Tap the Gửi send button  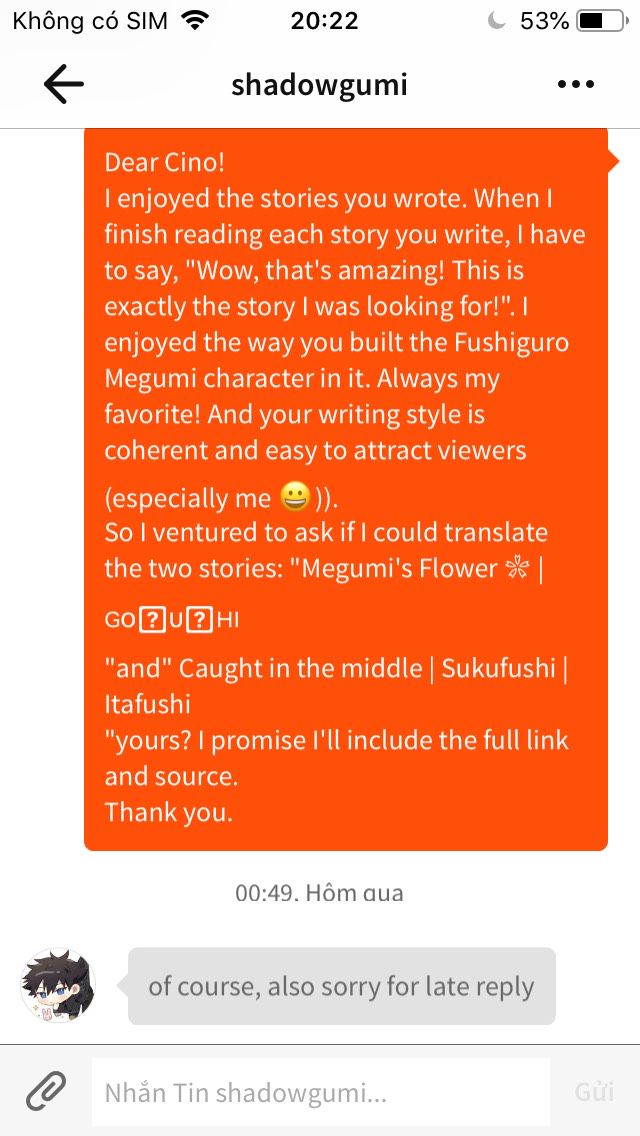coord(594,1092)
